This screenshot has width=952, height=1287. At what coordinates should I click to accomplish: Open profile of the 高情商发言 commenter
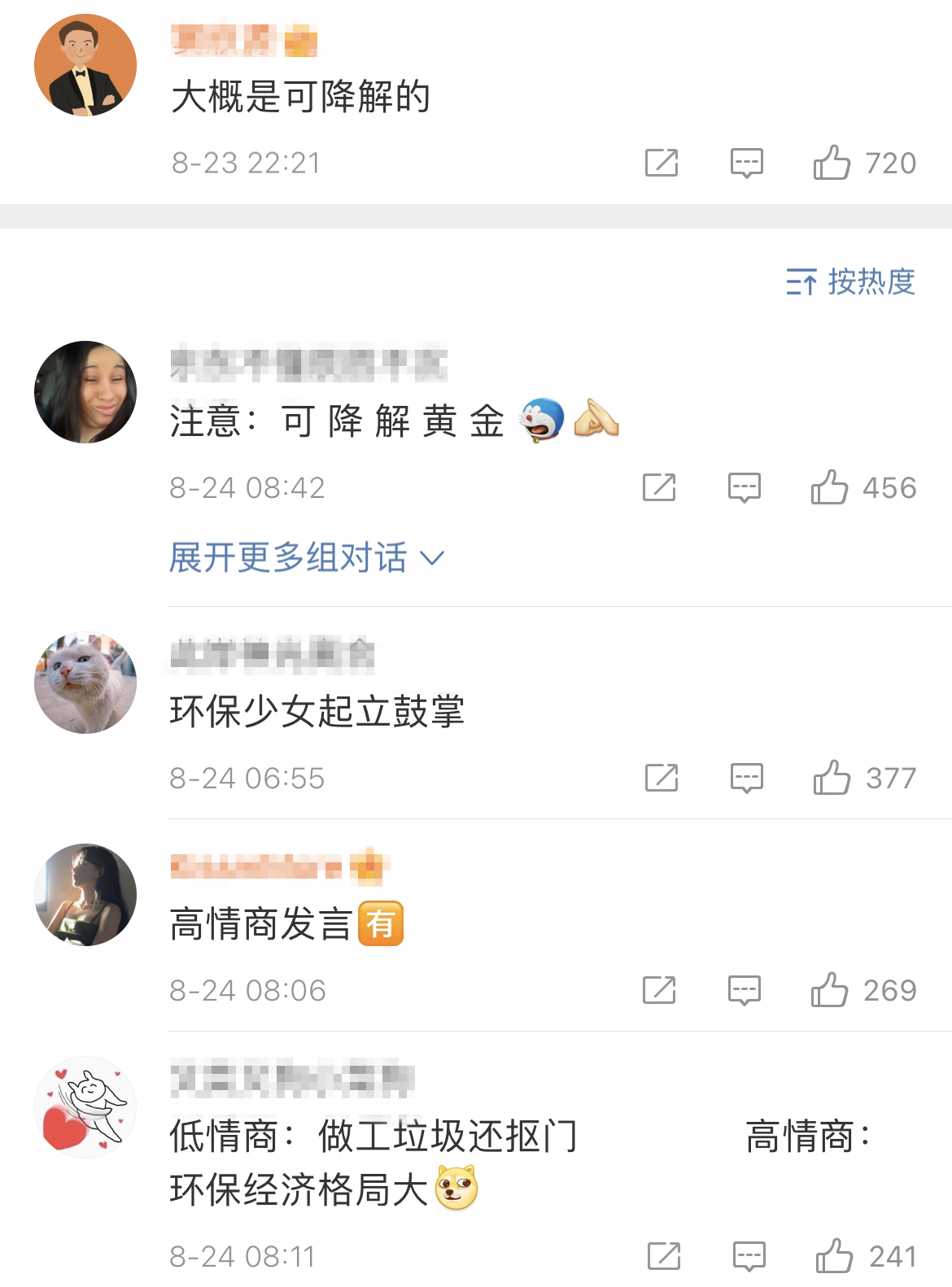pyautogui.click(x=85, y=895)
